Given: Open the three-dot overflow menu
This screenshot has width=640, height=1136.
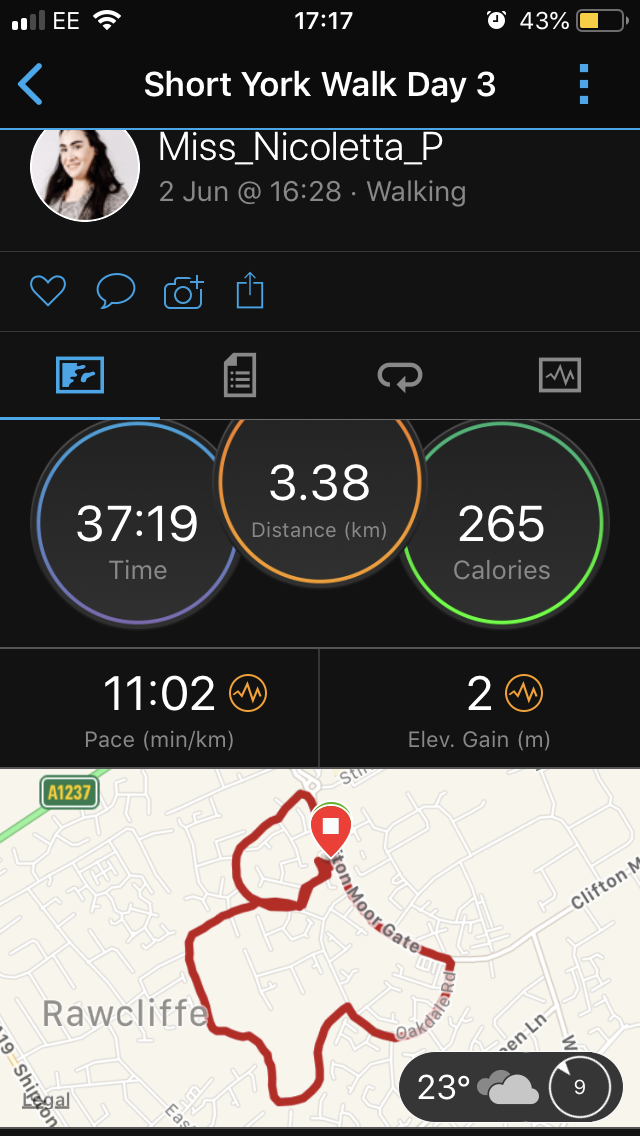Looking at the screenshot, I should click(x=585, y=85).
